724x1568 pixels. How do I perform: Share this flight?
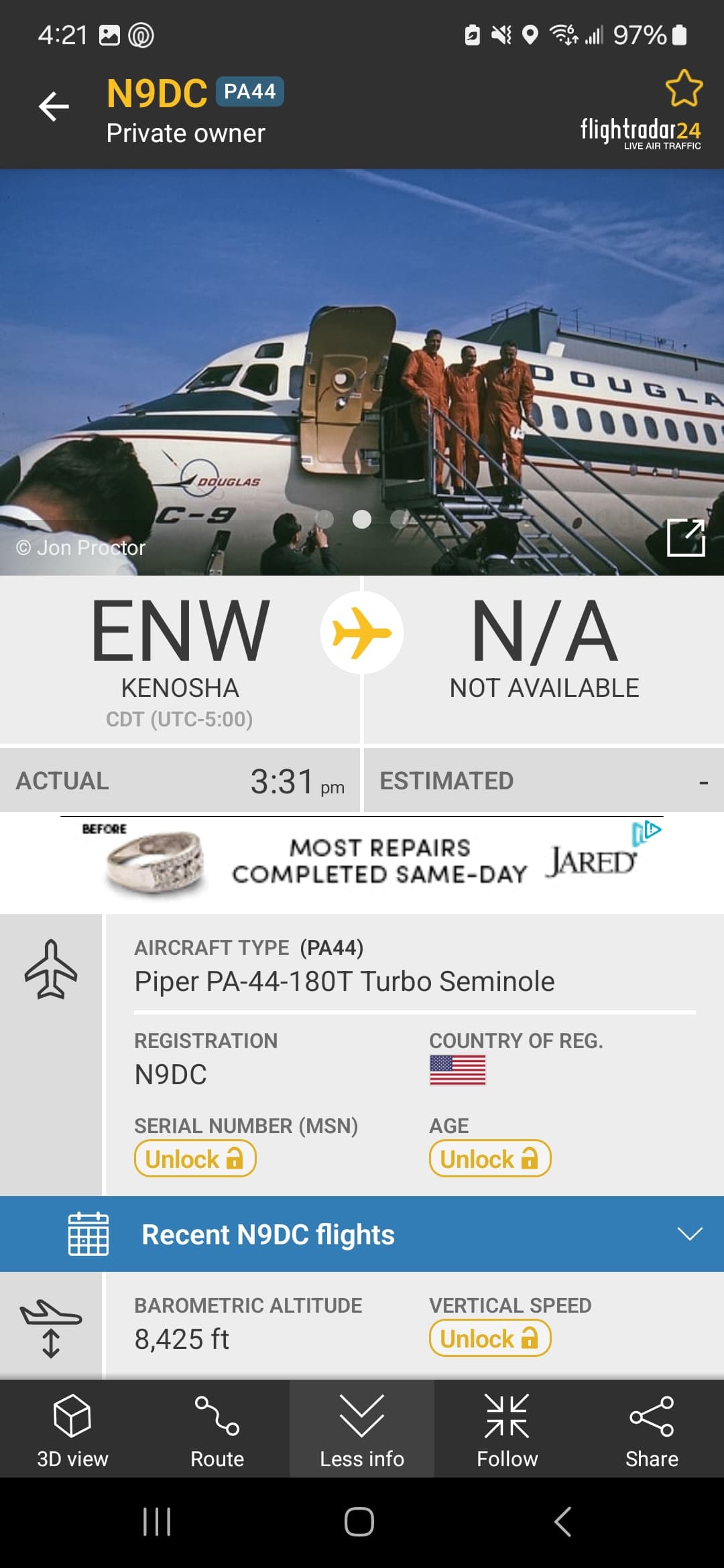[652, 1429]
